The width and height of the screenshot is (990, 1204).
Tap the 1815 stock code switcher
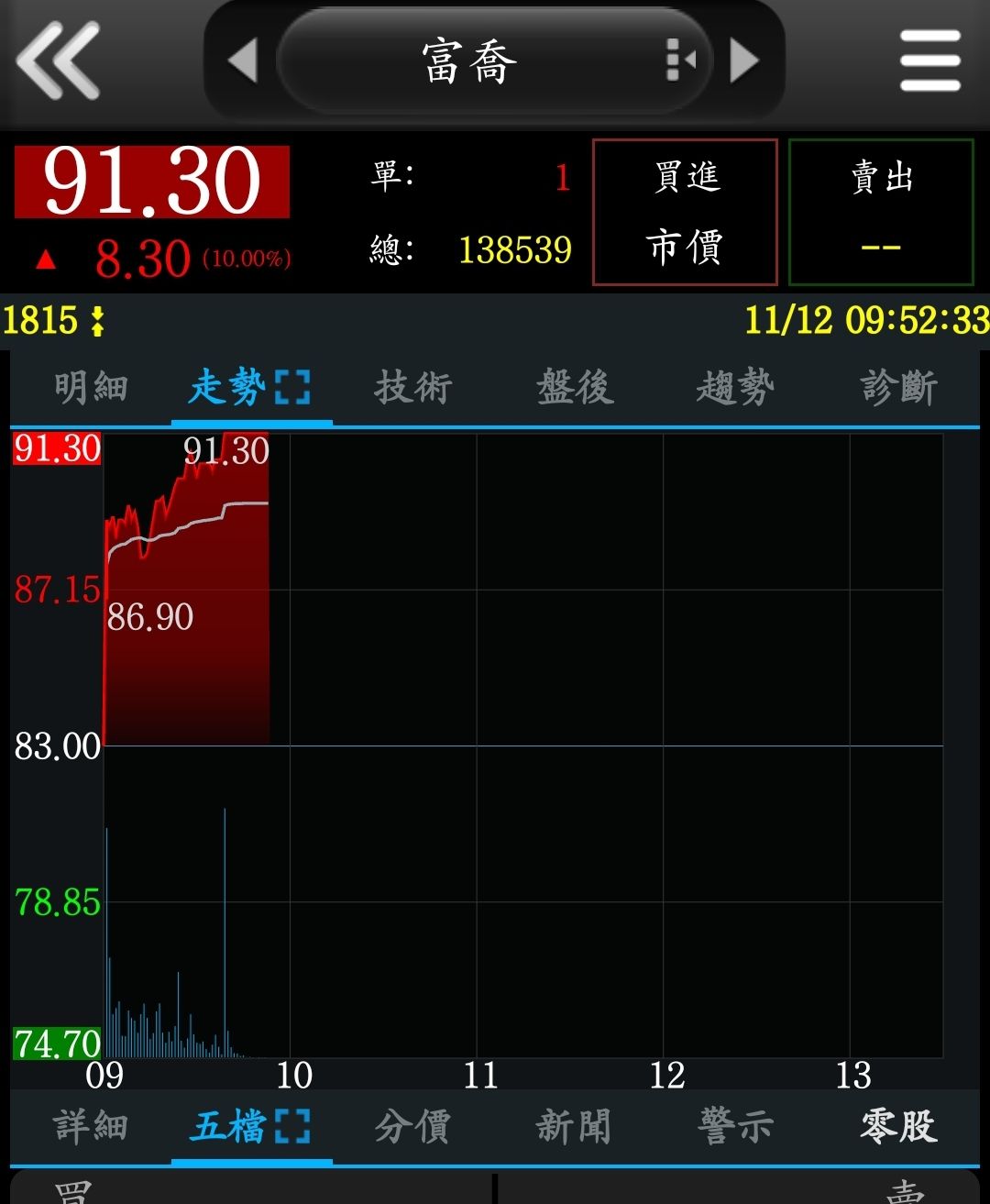pos(54,321)
